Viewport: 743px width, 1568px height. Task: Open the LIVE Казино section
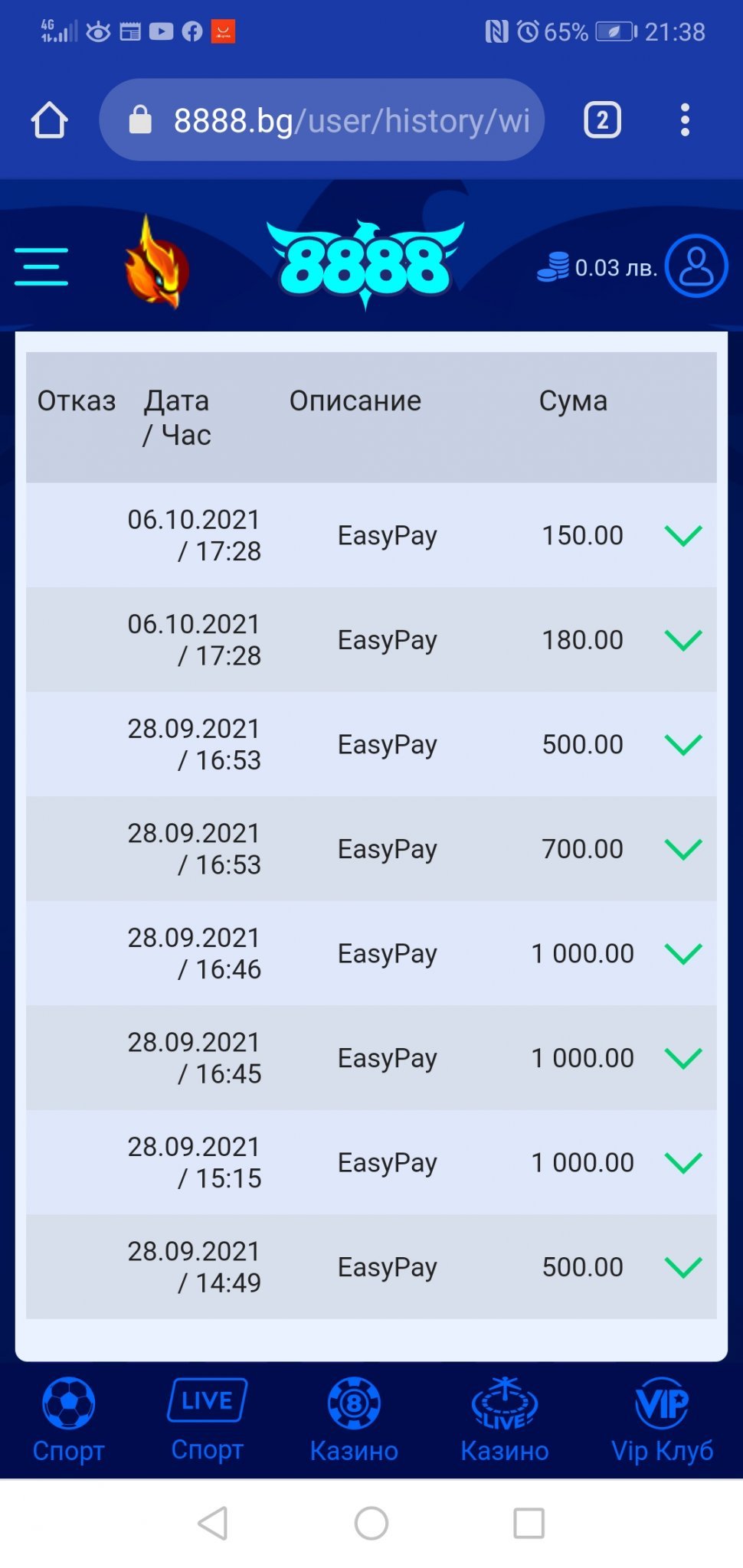504,1420
